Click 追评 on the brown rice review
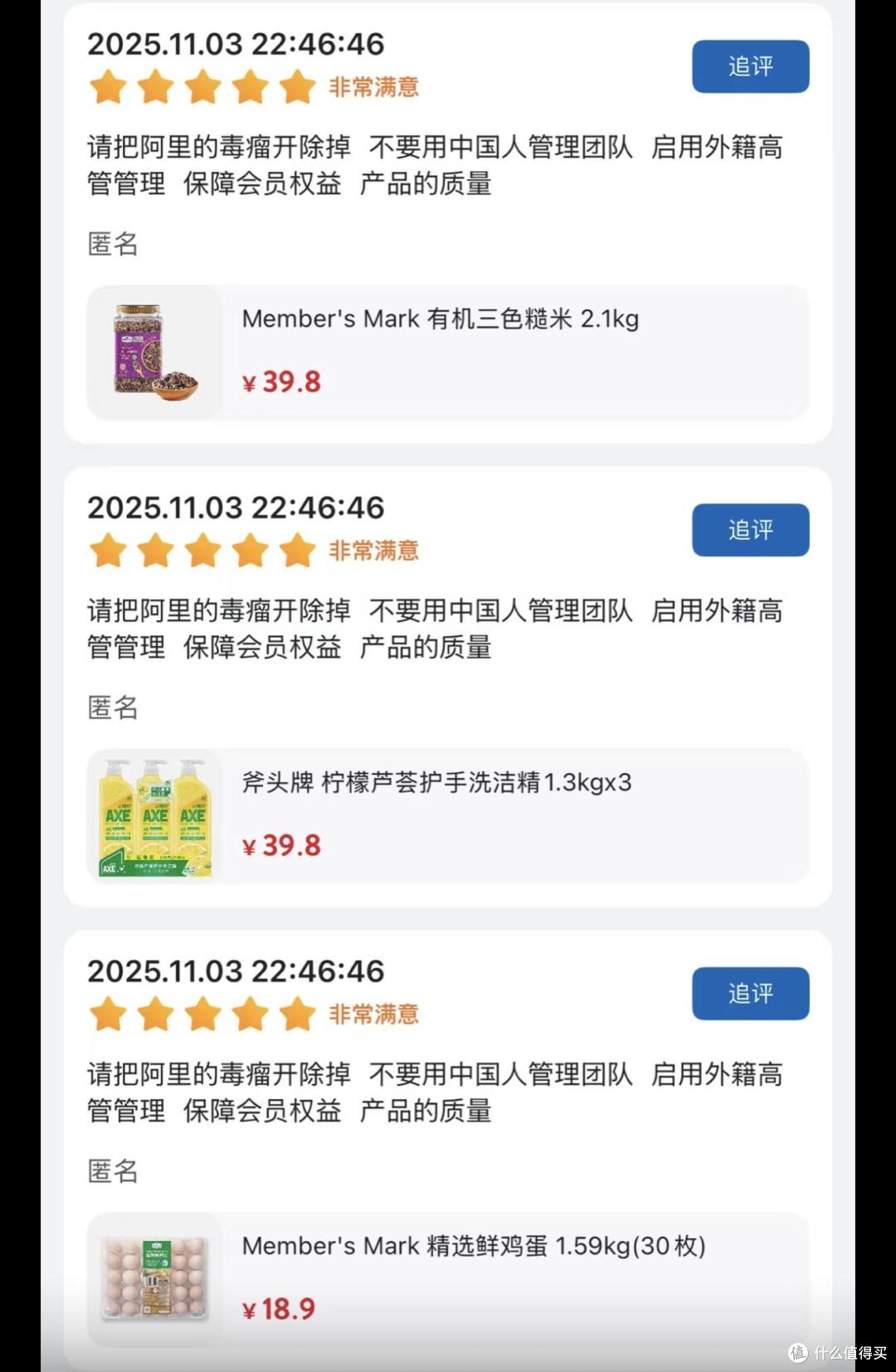The height and width of the screenshot is (1372, 896). (x=749, y=67)
